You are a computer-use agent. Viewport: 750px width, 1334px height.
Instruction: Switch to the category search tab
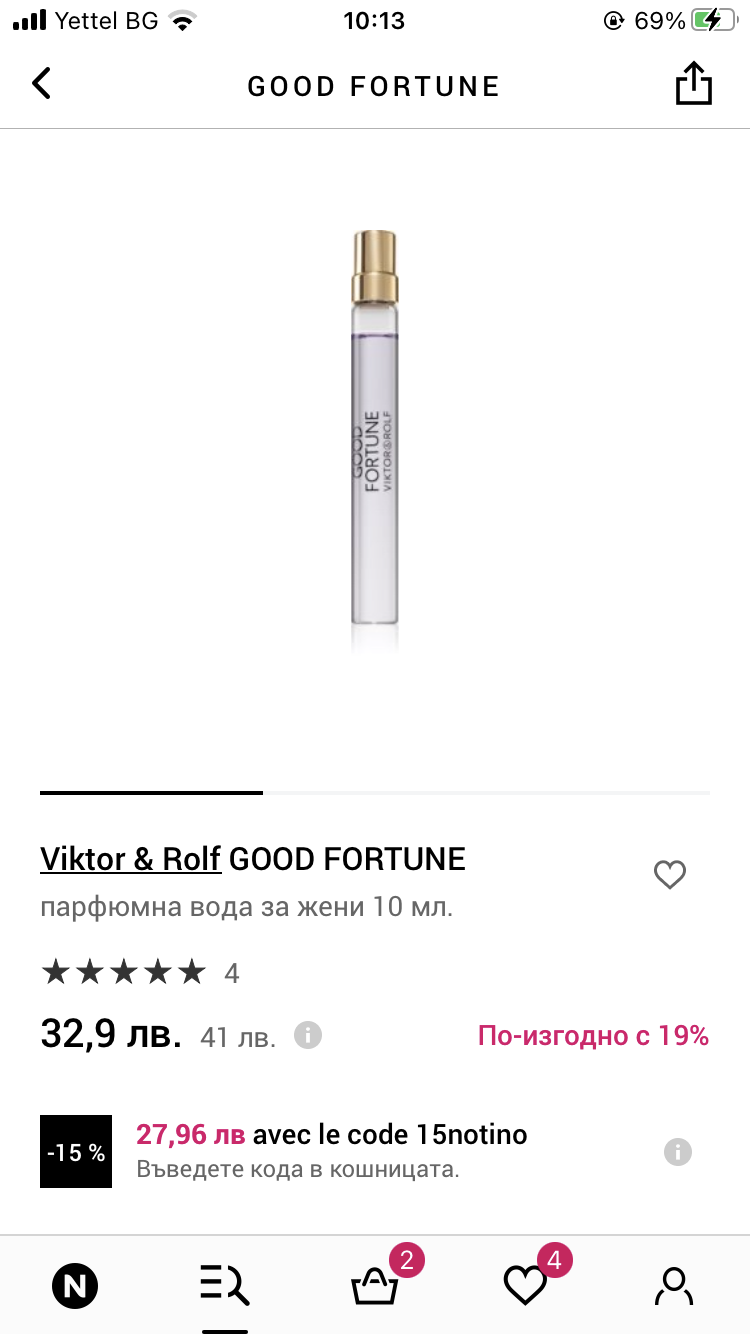225,1286
